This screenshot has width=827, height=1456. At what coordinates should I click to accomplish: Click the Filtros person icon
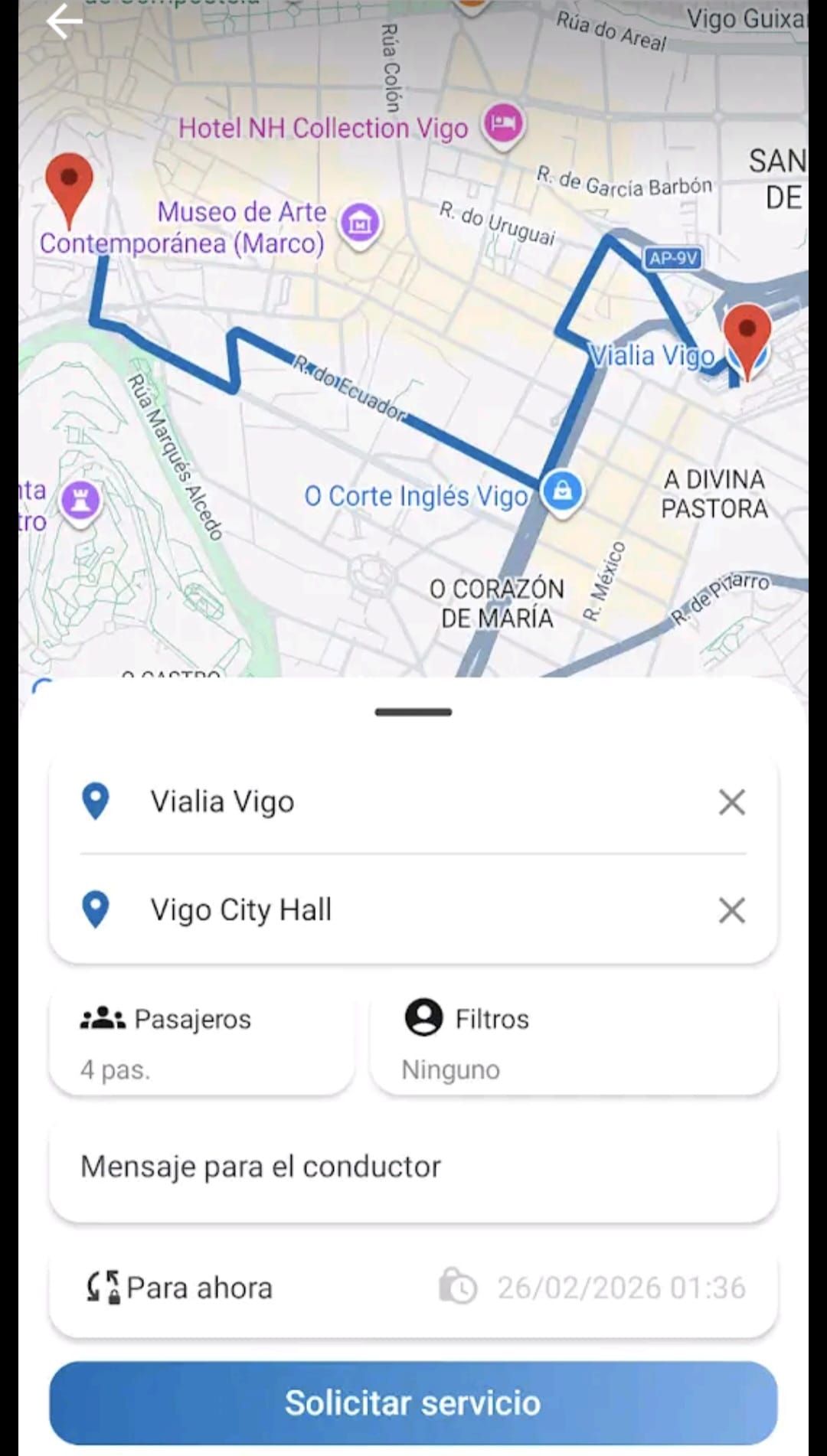423,1017
